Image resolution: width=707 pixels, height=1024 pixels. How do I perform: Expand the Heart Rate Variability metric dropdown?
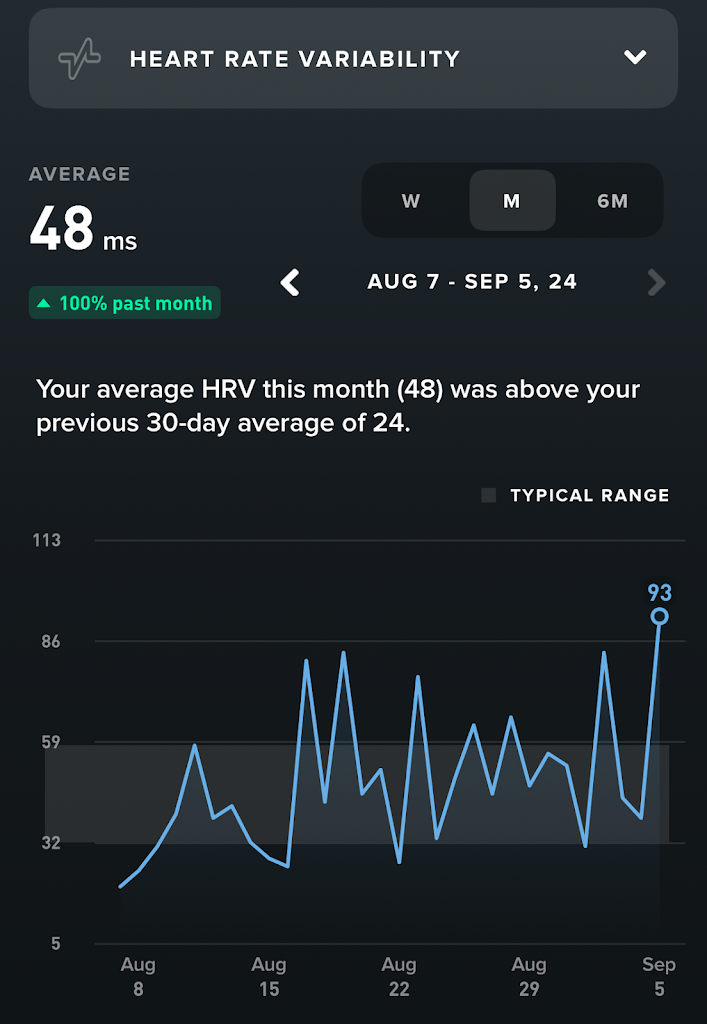[635, 58]
